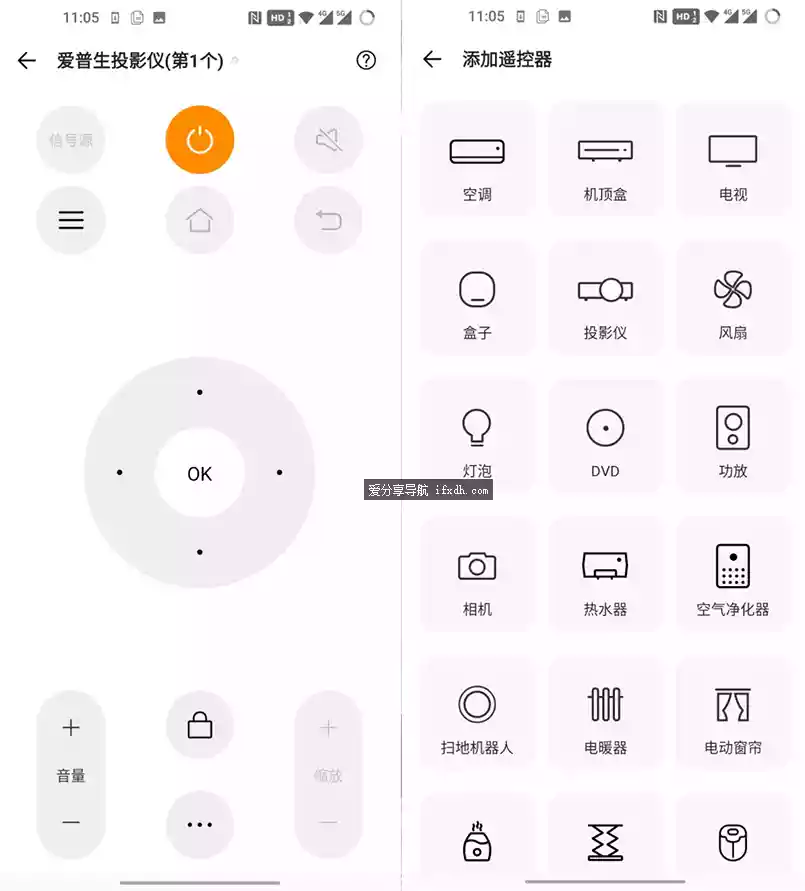Increase 音量 with the plus button
Image resolution: width=805 pixels, height=891 pixels.
click(x=71, y=728)
